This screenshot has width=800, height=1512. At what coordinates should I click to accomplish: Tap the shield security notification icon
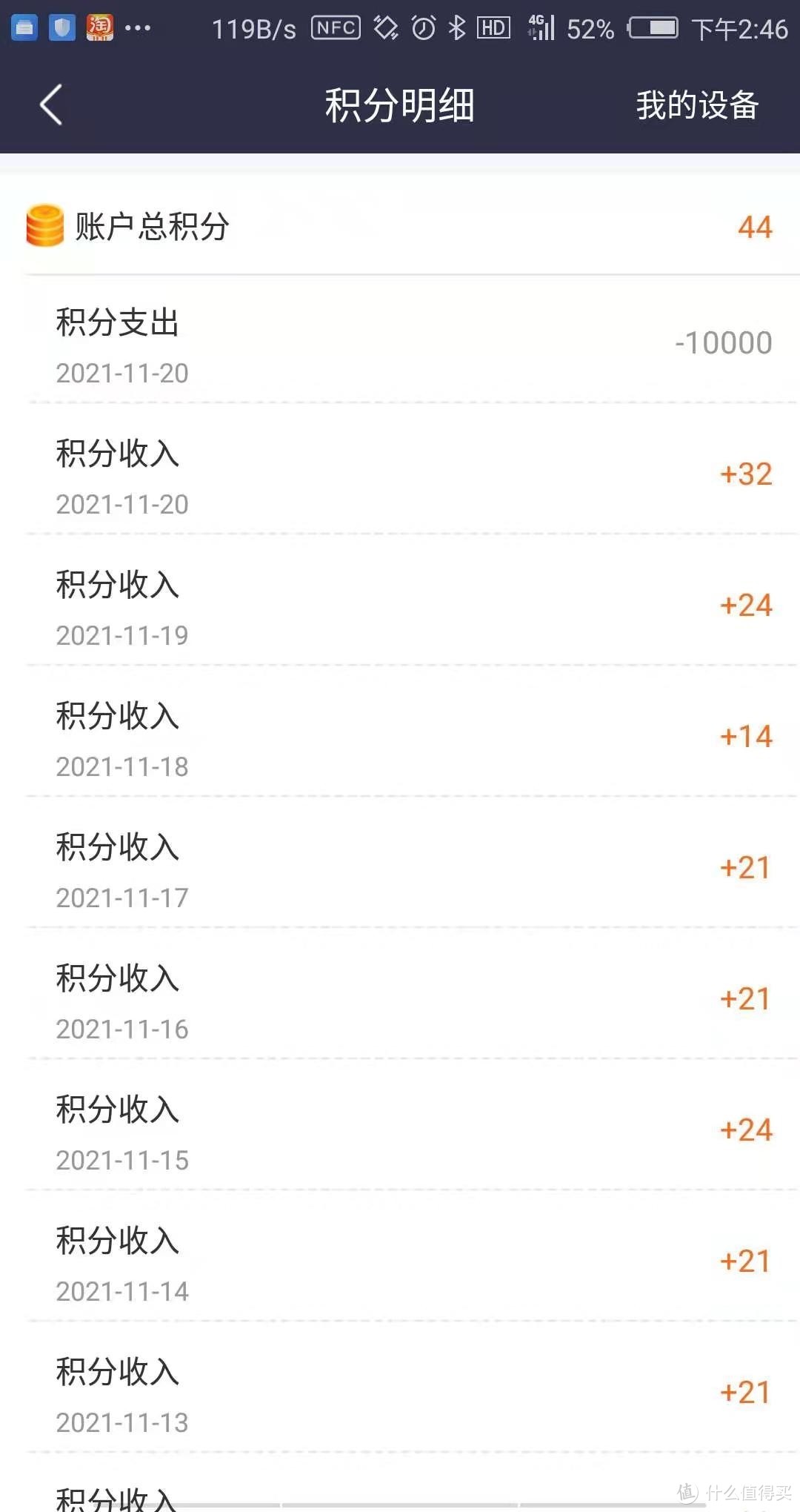[62, 26]
